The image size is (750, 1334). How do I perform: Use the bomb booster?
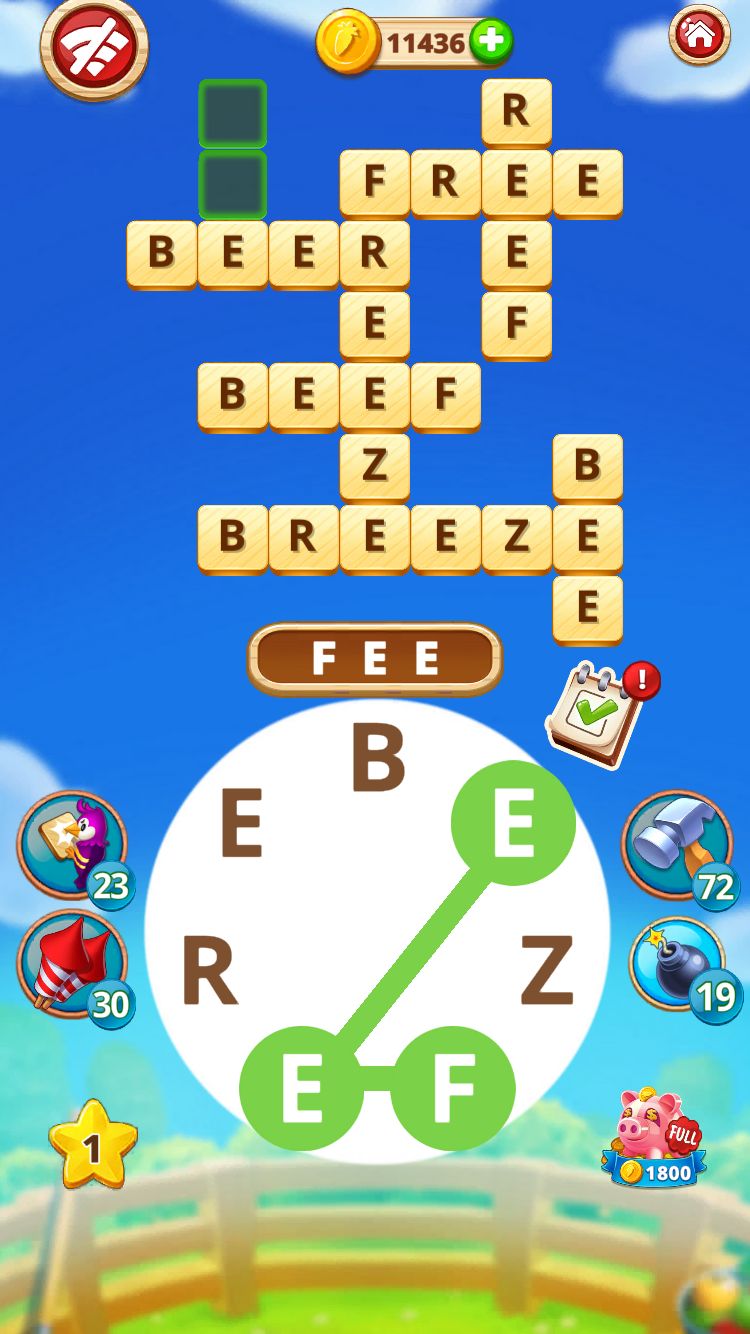click(x=678, y=965)
